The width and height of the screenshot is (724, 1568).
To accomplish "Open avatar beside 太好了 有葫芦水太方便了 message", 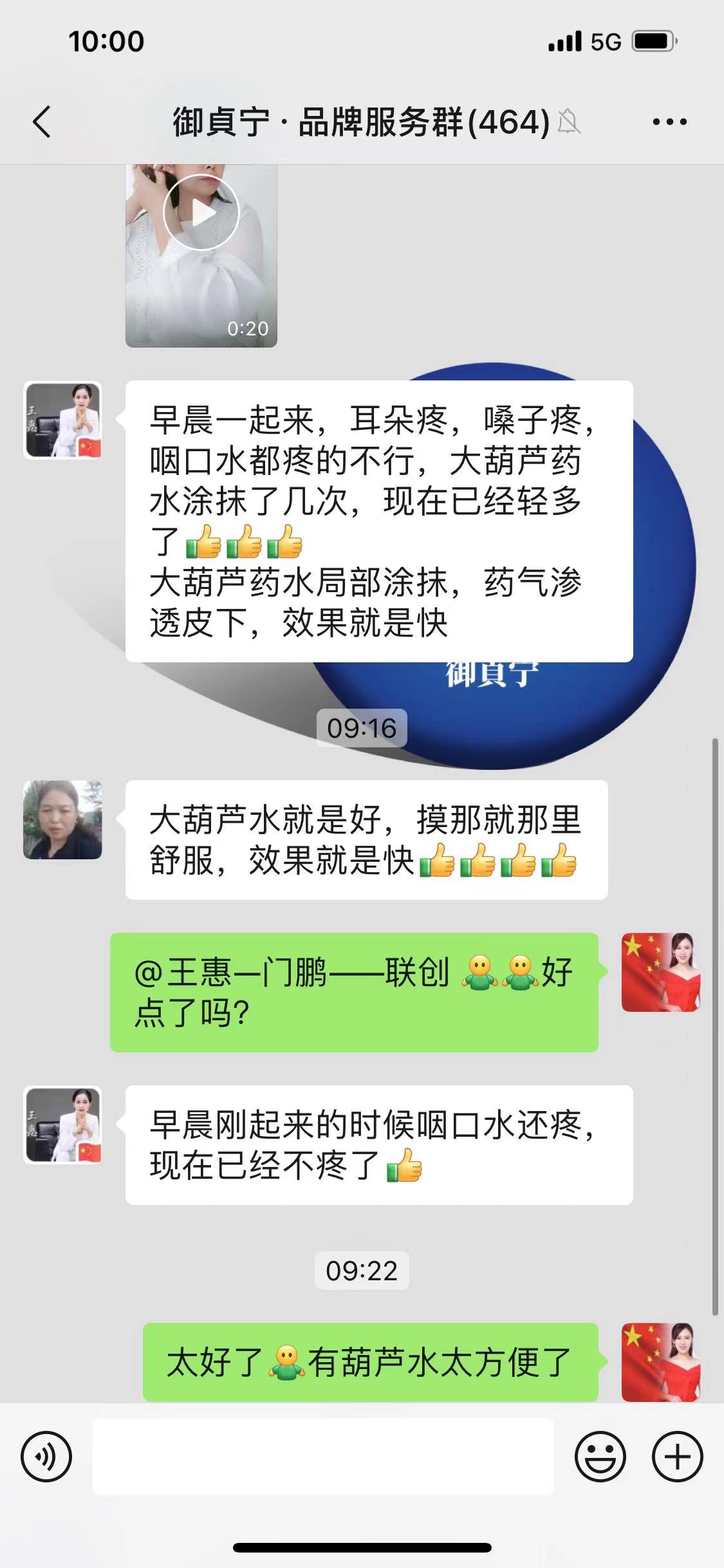I will click(660, 1361).
